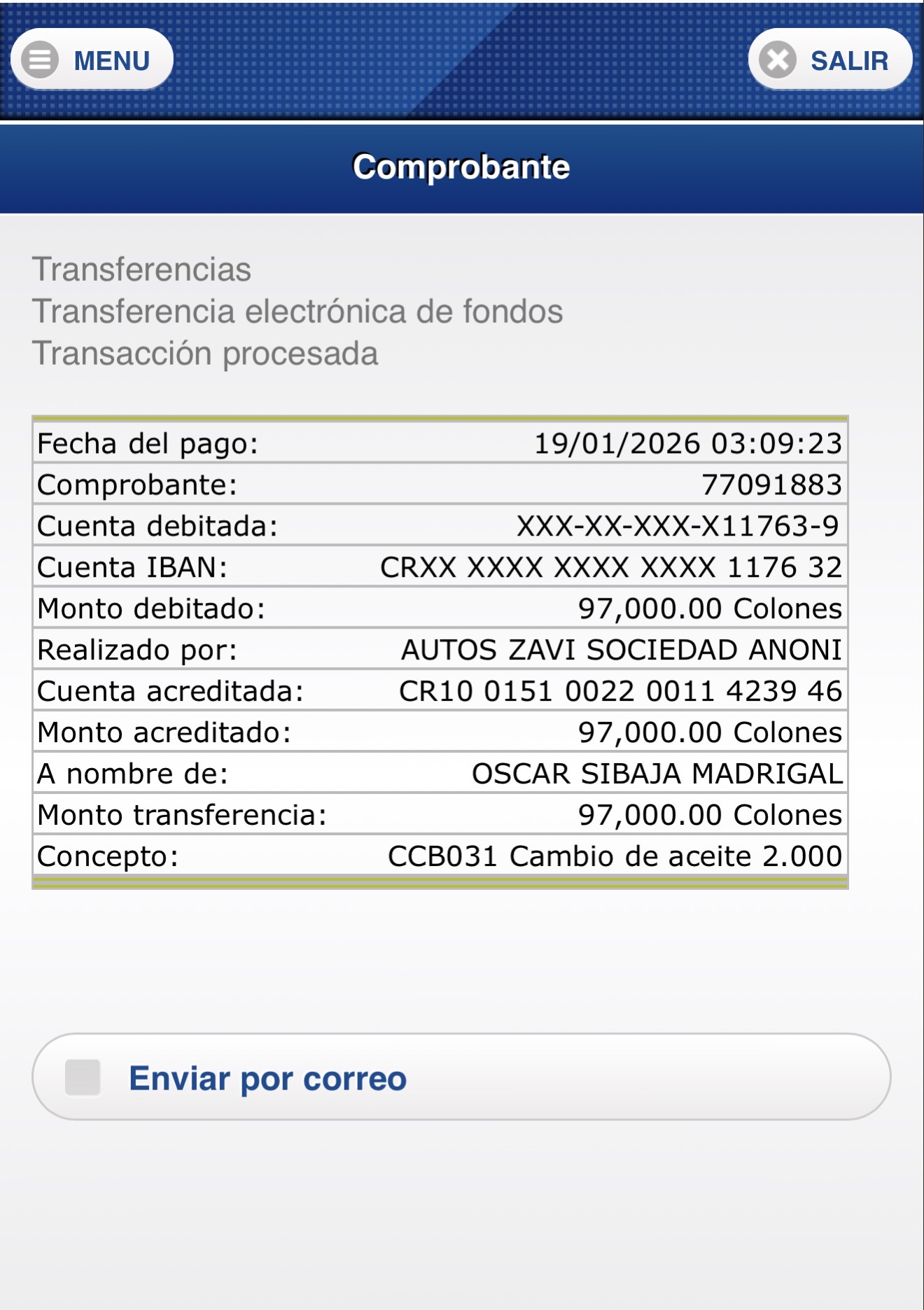Click the Monto debitado amount row
The width and height of the screenshot is (924, 1310).
[441, 608]
